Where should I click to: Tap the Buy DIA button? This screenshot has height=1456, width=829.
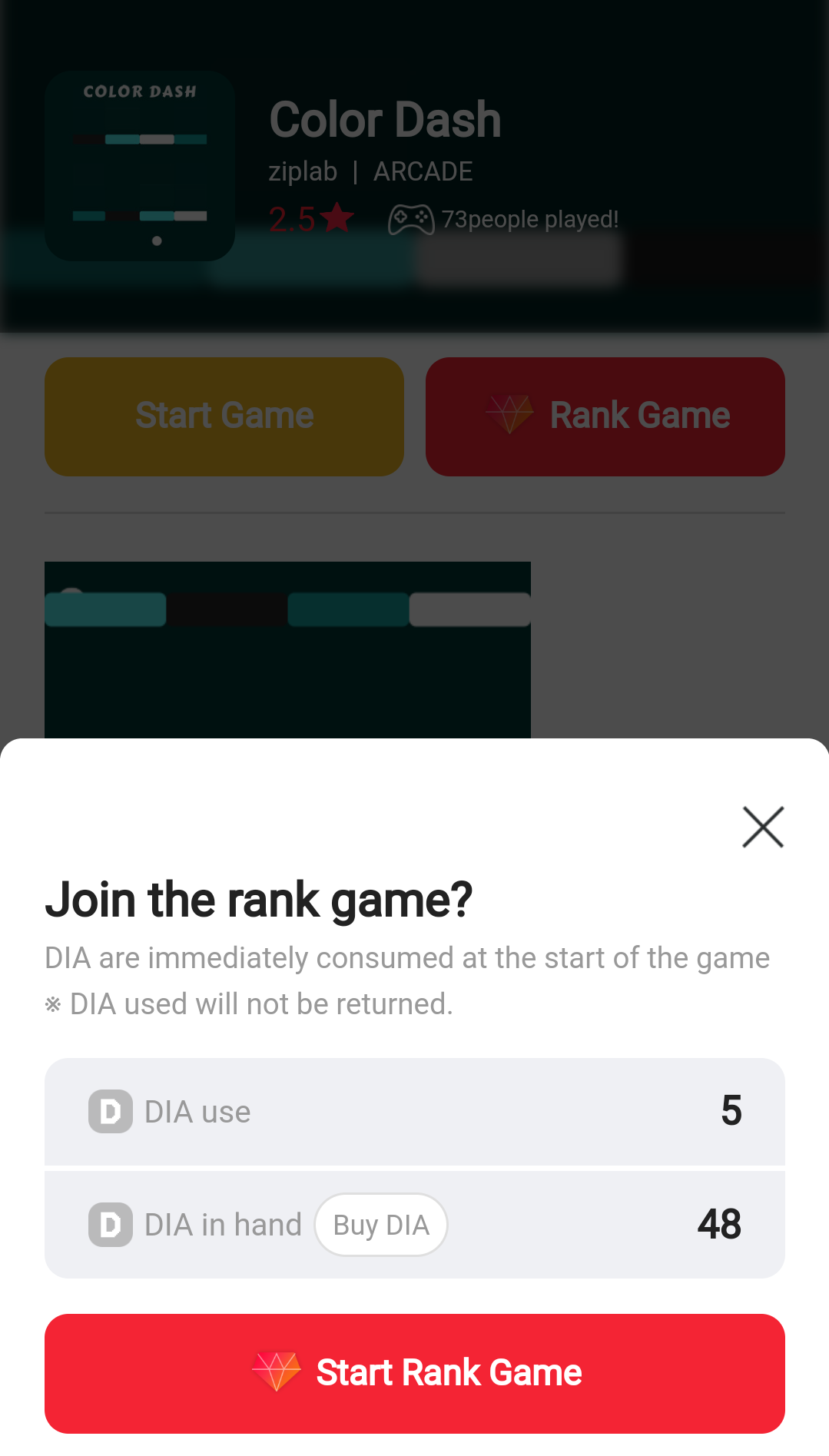381,1225
